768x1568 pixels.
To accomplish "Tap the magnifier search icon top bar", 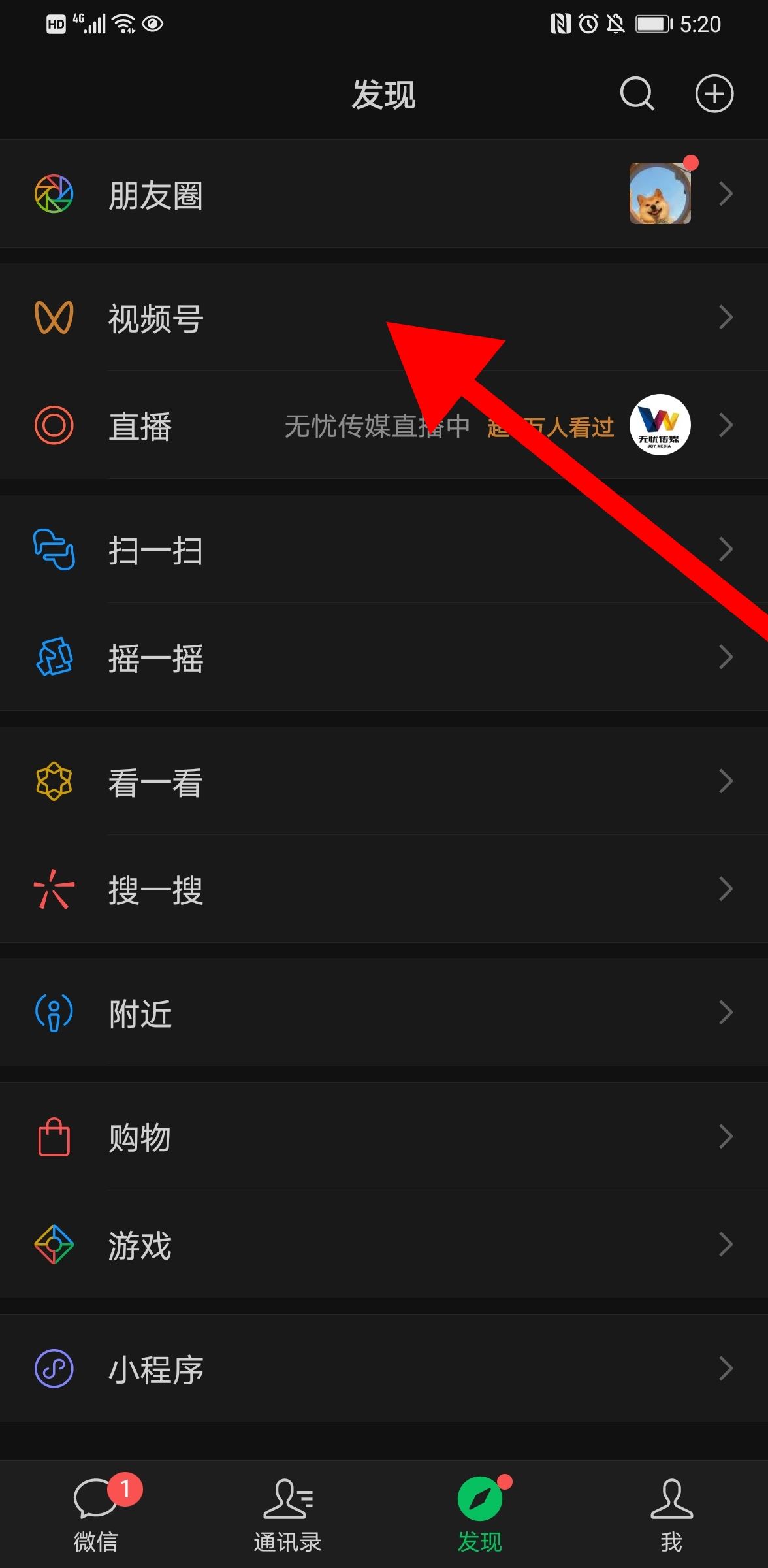I will coord(637,93).
